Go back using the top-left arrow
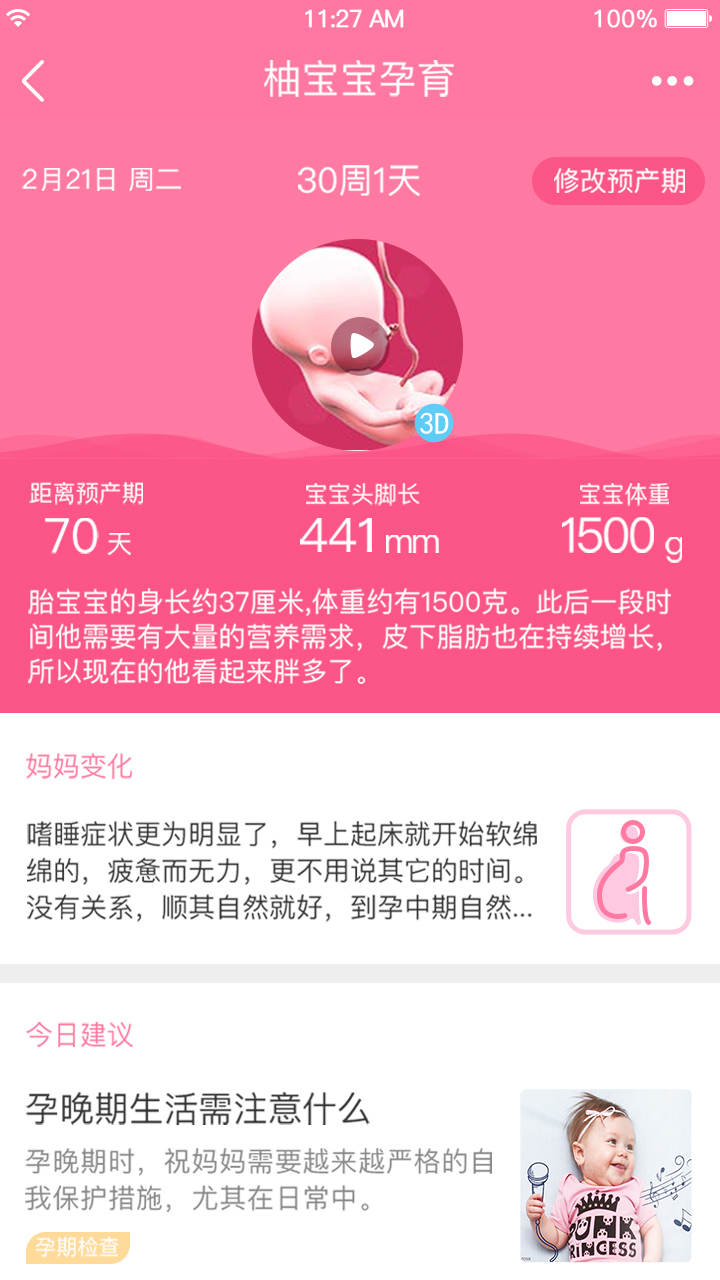Screen dimensions: 720x1280 pyautogui.click(x=34, y=81)
